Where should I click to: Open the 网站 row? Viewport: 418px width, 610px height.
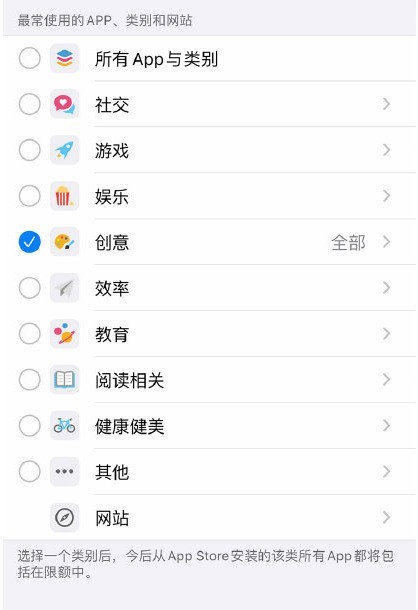tap(209, 517)
